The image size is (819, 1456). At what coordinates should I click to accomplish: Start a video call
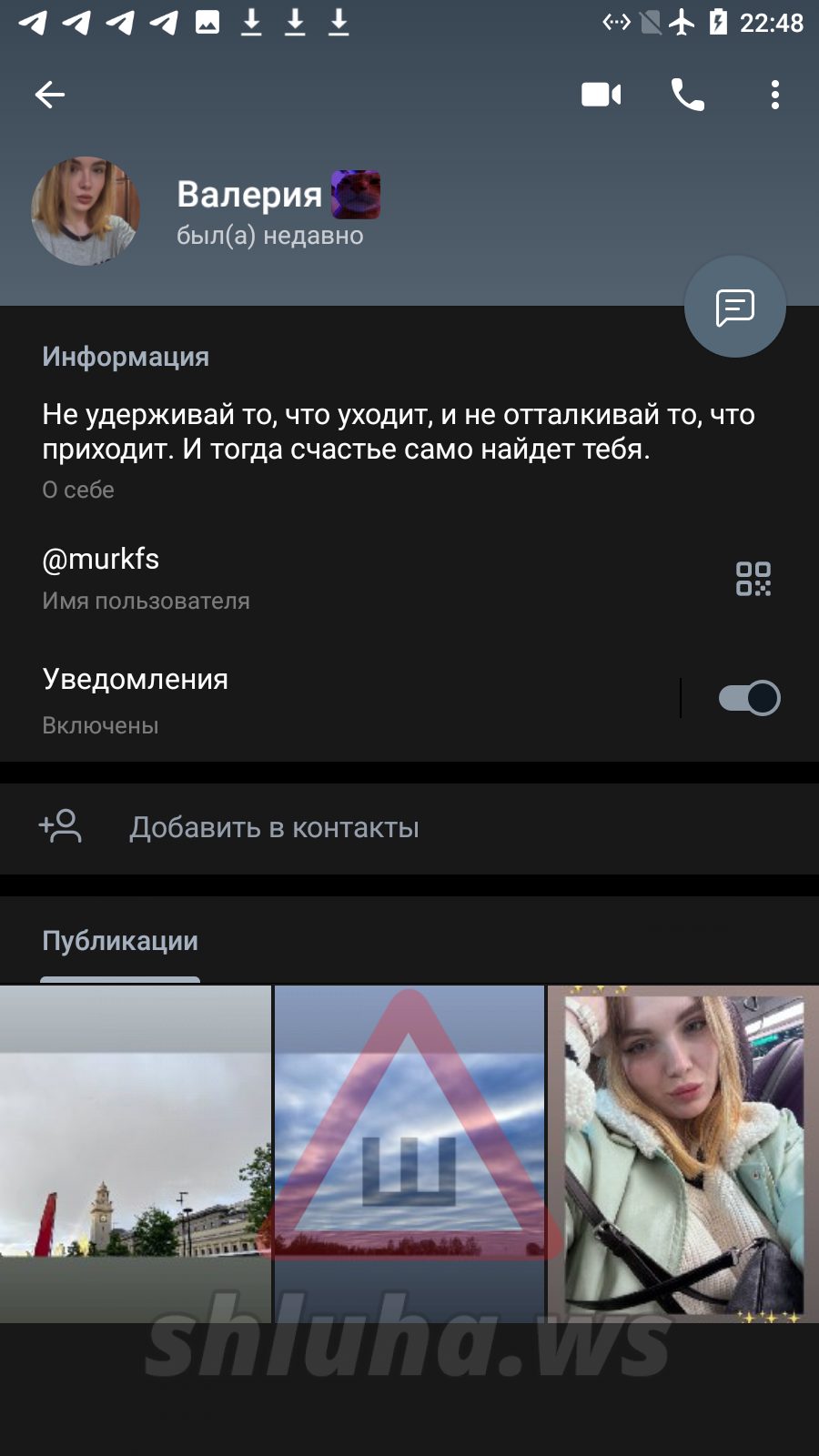pos(601,95)
